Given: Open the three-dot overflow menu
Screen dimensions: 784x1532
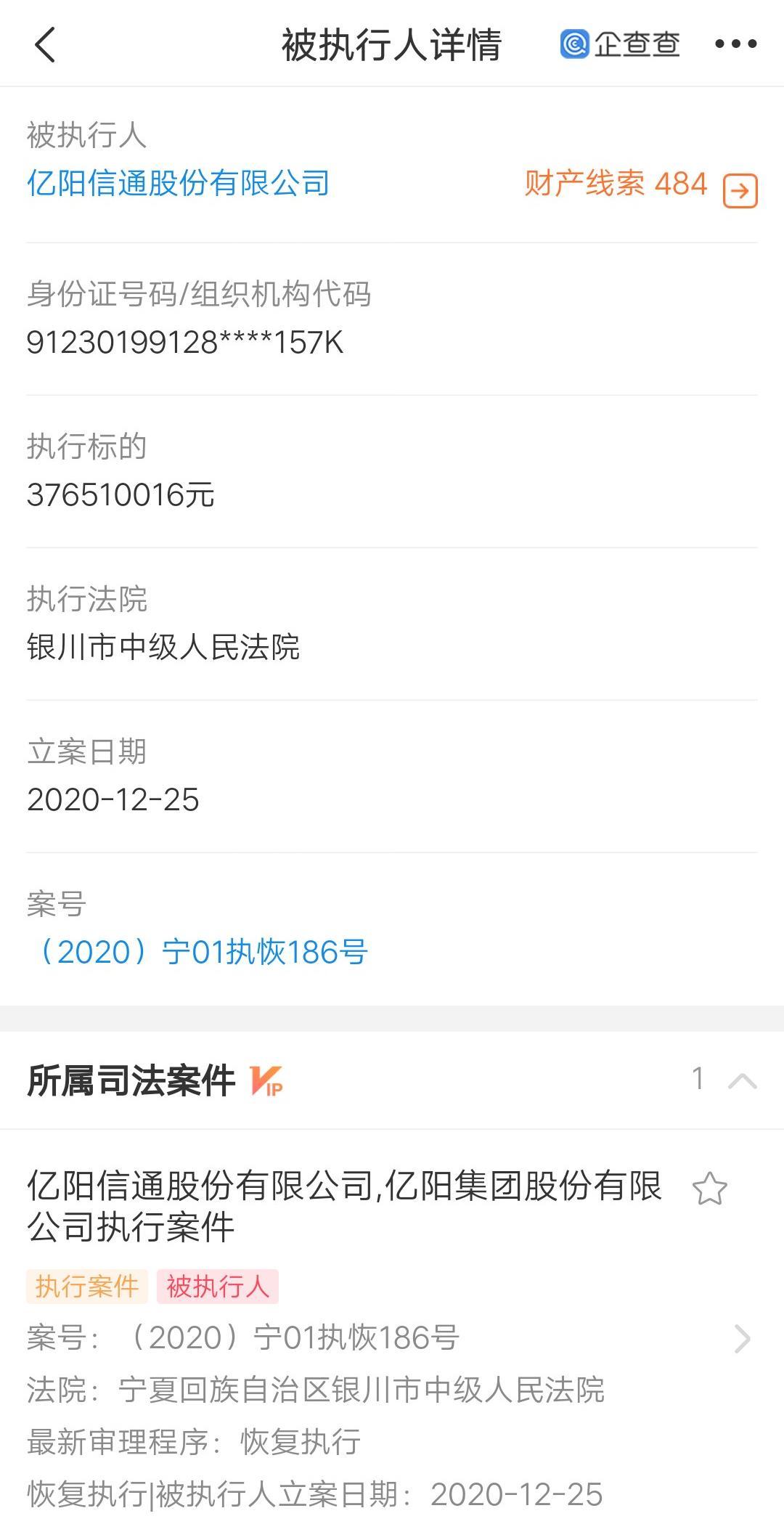Looking at the screenshot, I should point(735,44).
